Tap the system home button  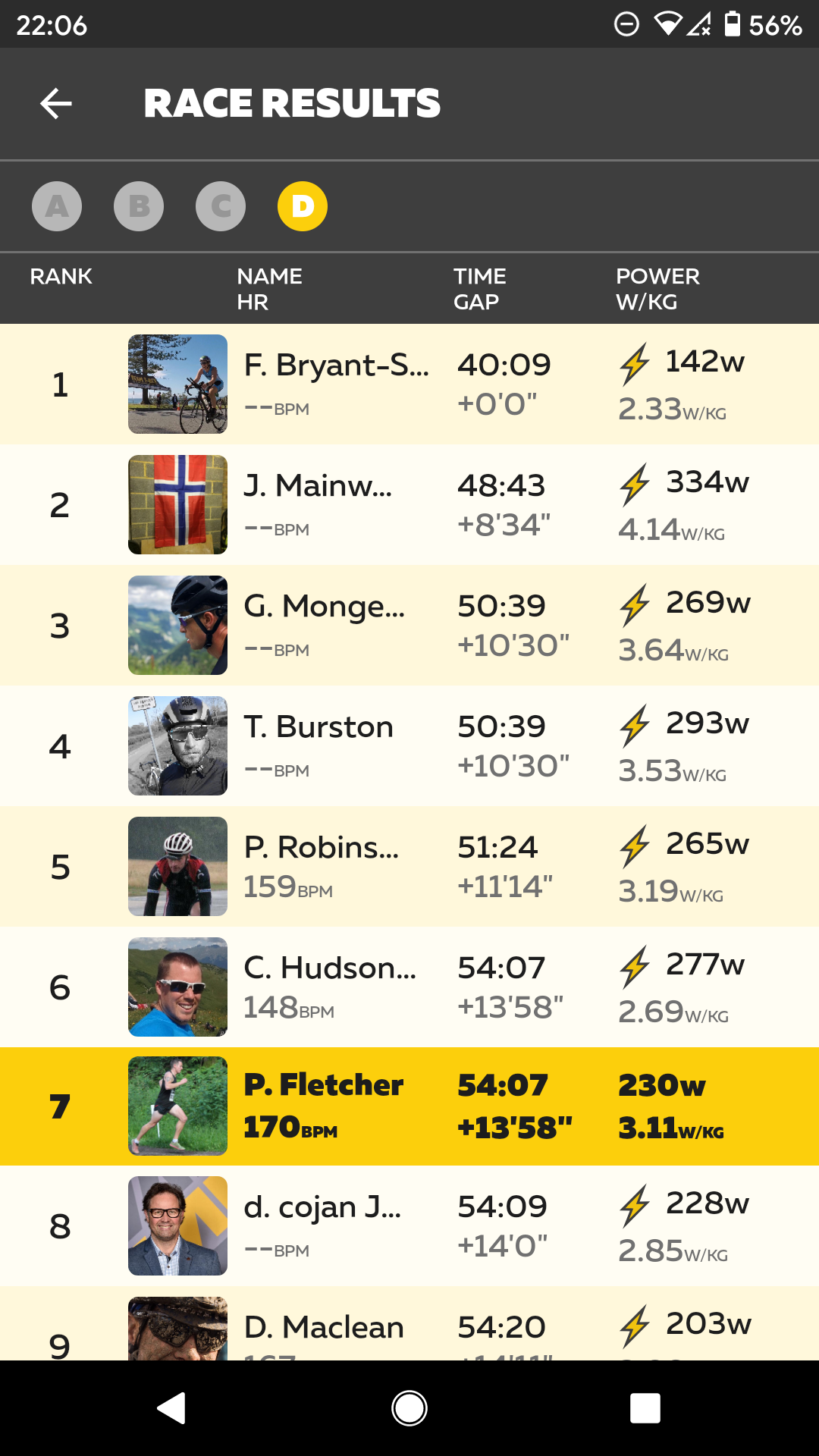point(409,1408)
